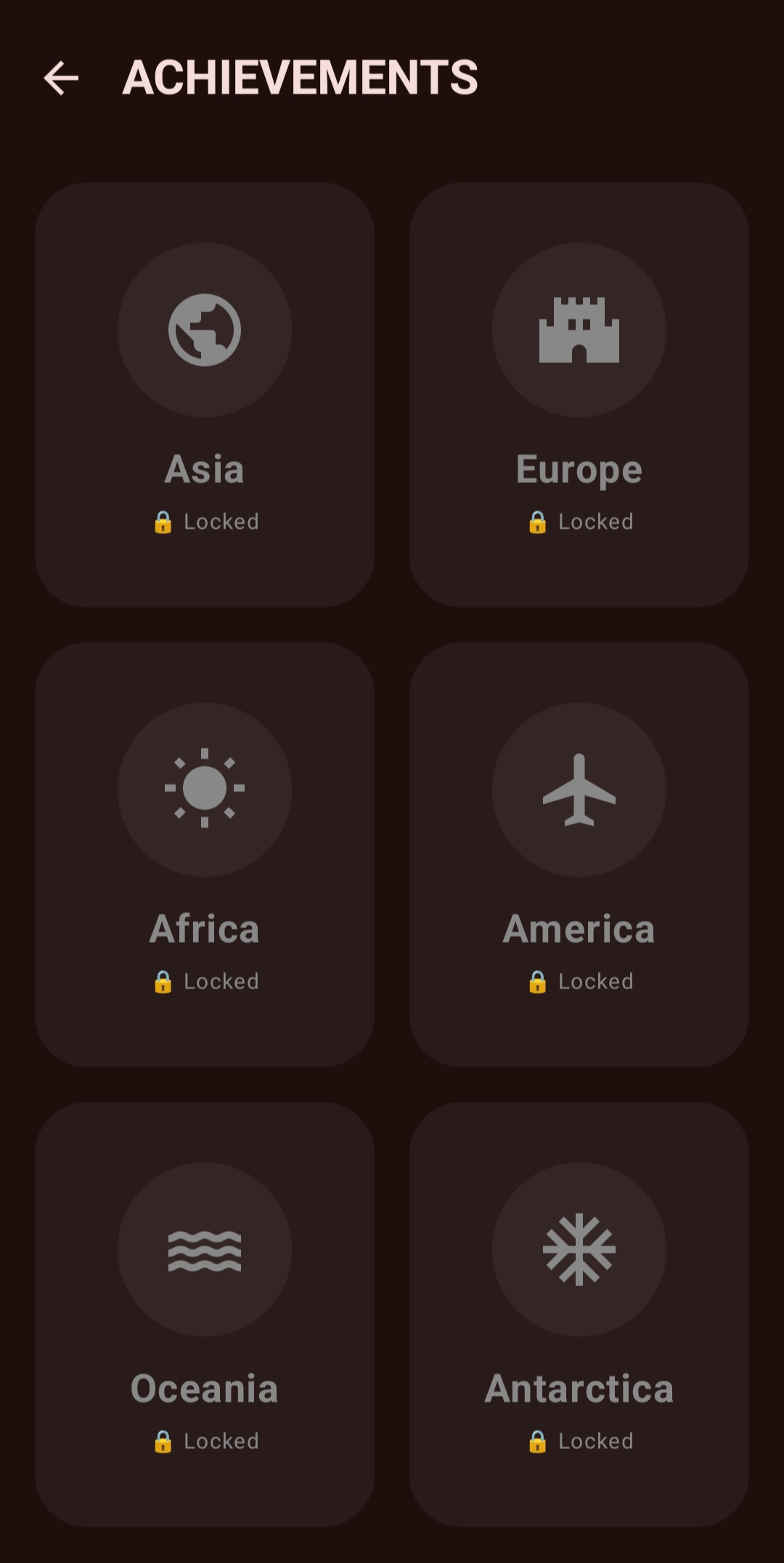View the Africa achievement card
Viewport: 784px width, 1563px height.
[x=205, y=854]
